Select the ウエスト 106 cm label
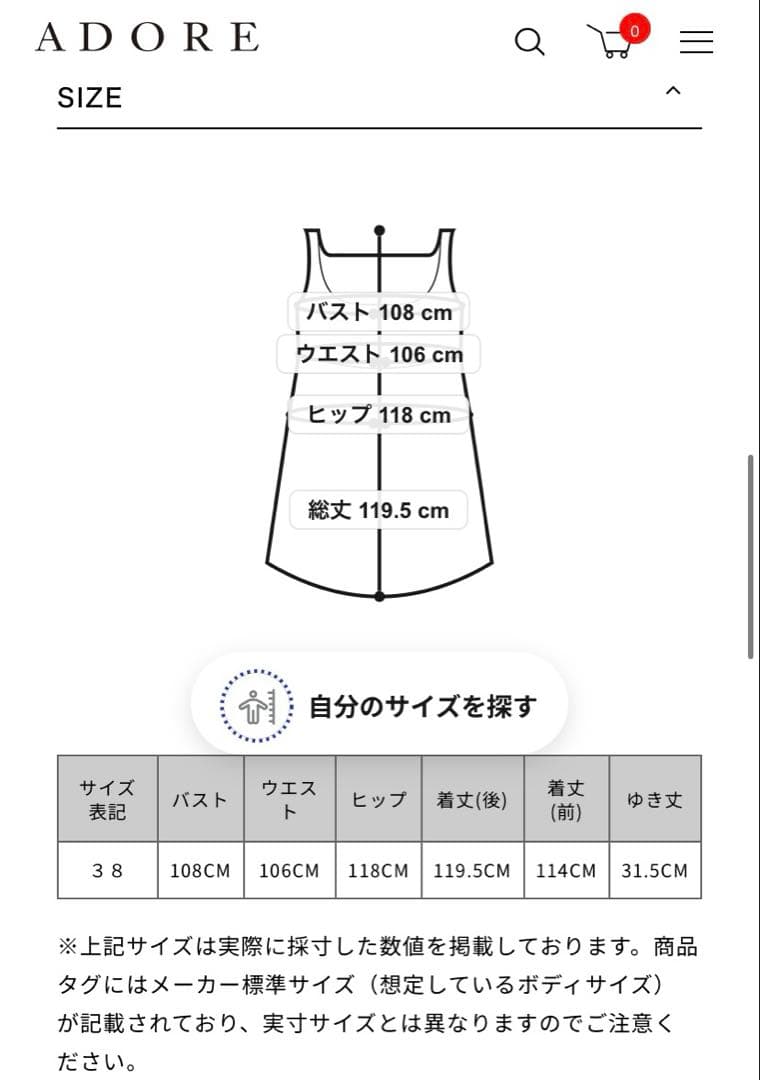The image size is (760, 1080). coord(378,355)
